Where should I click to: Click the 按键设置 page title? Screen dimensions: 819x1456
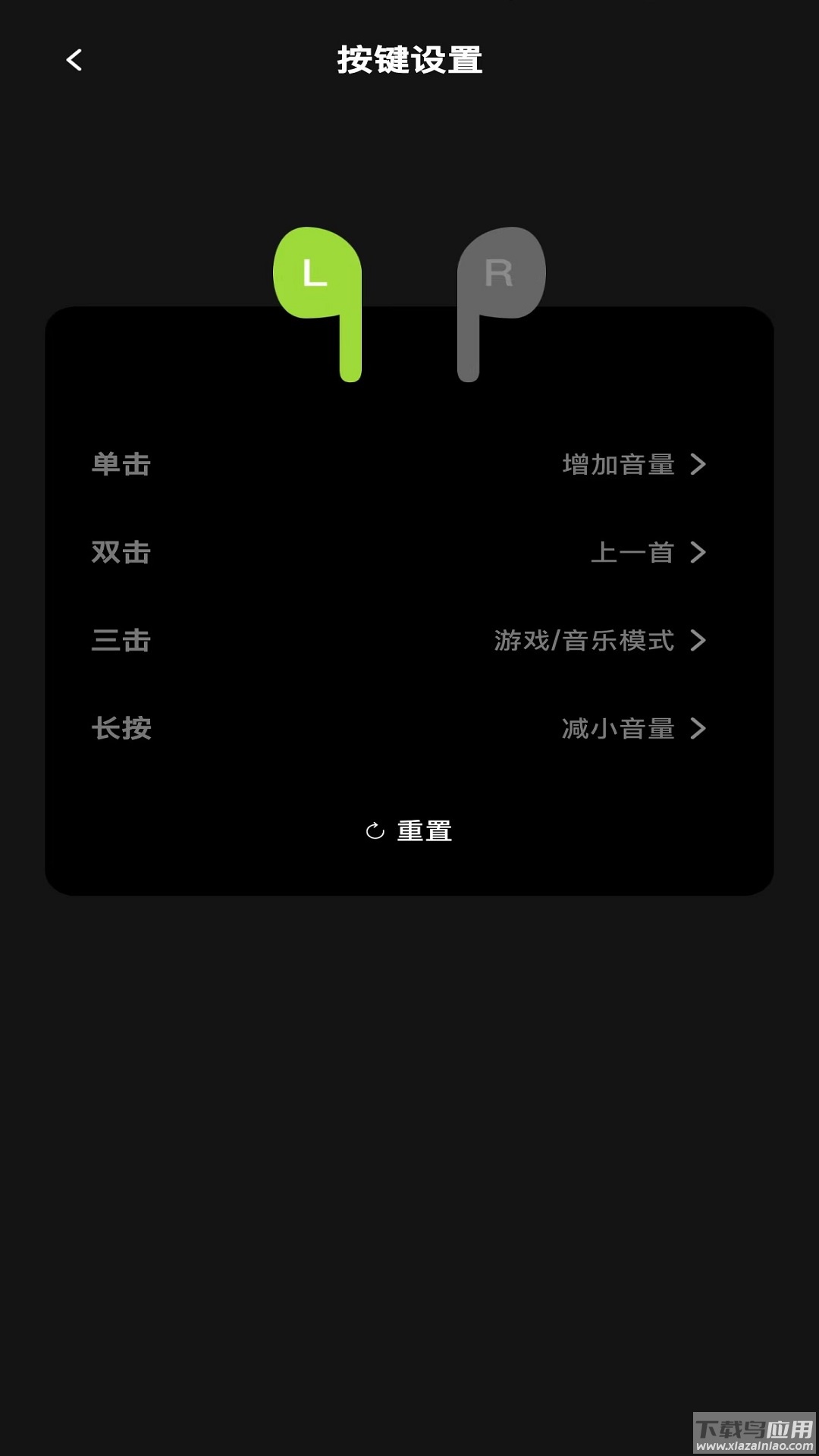point(409,61)
